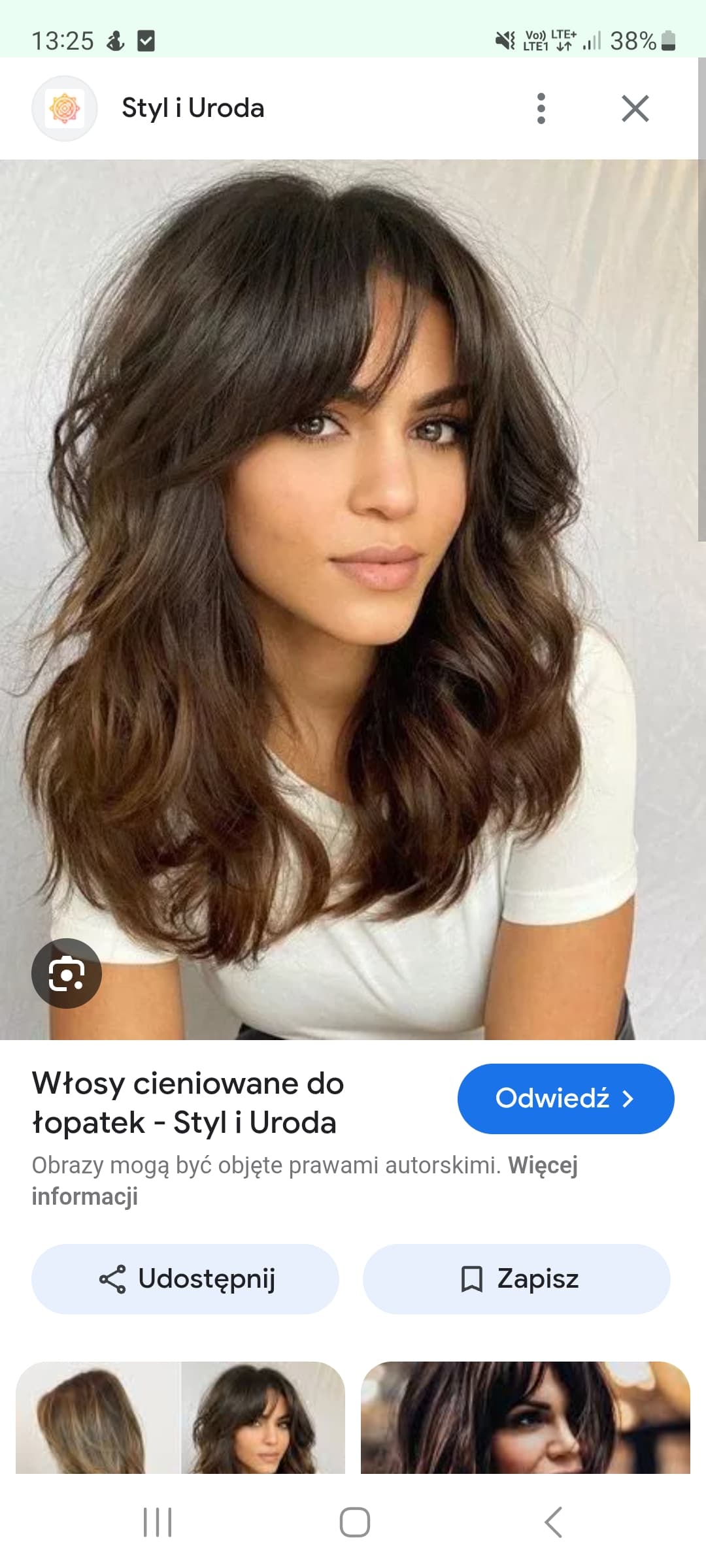
Task: Go back using the system back button
Action: [x=553, y=1522]
